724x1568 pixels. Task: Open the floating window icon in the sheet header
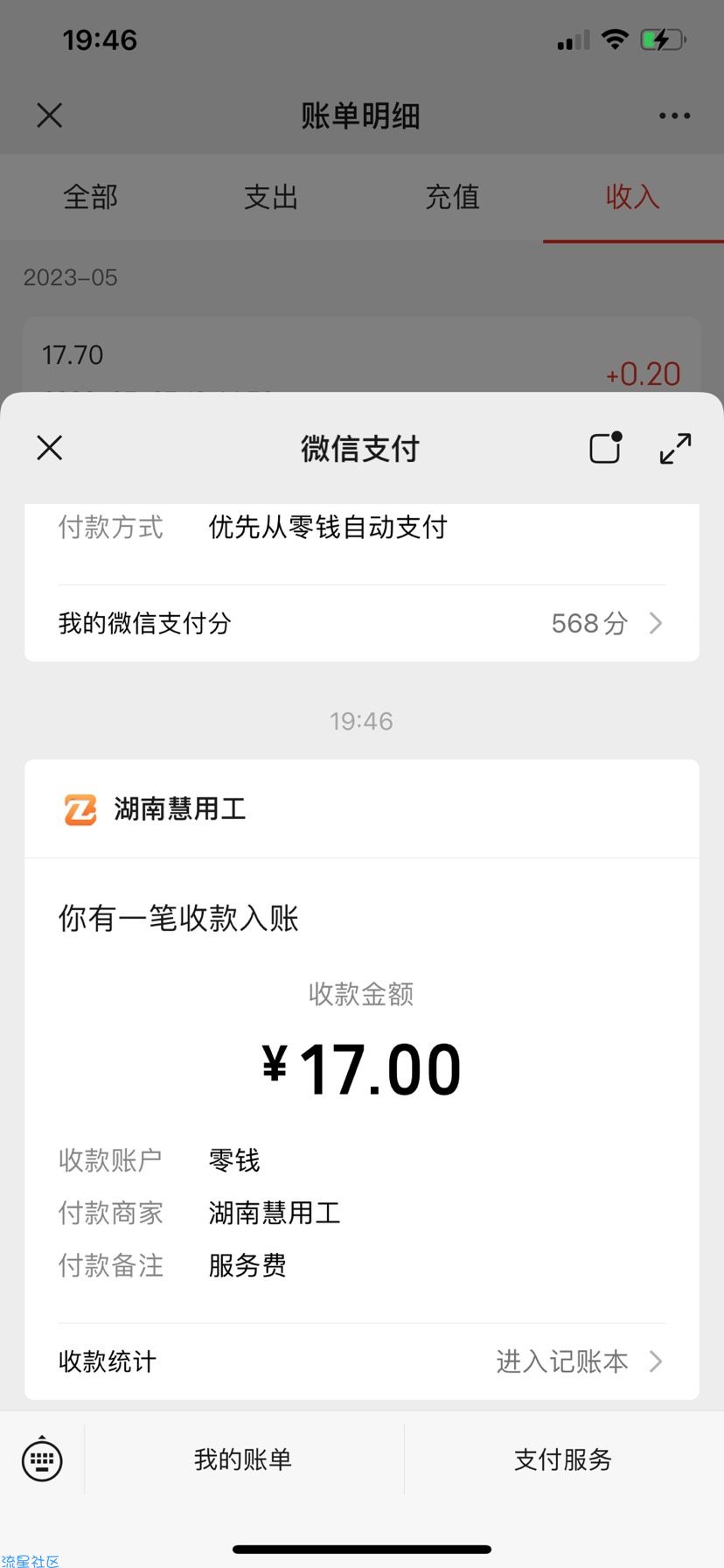605,447
